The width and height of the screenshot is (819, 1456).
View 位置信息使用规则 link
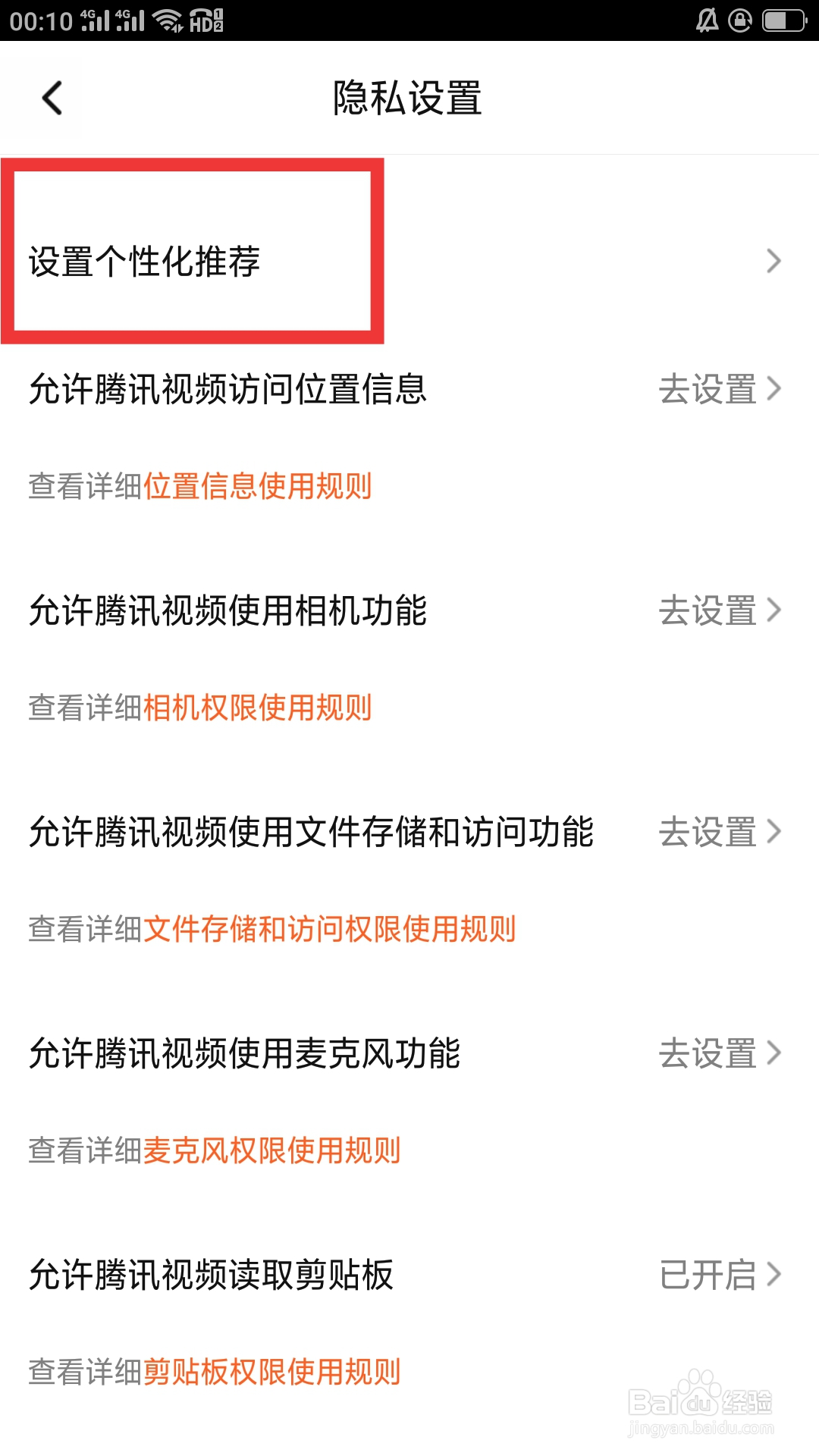[257, 486]
